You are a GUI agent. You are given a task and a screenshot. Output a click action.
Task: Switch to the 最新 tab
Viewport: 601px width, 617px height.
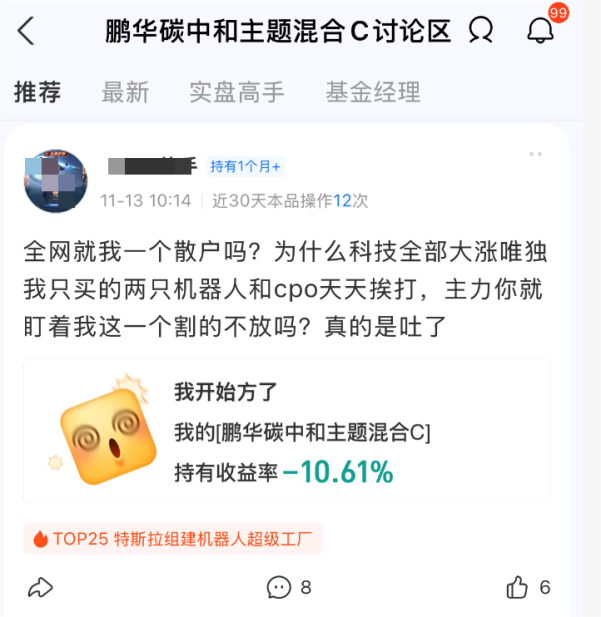(125, 93)
